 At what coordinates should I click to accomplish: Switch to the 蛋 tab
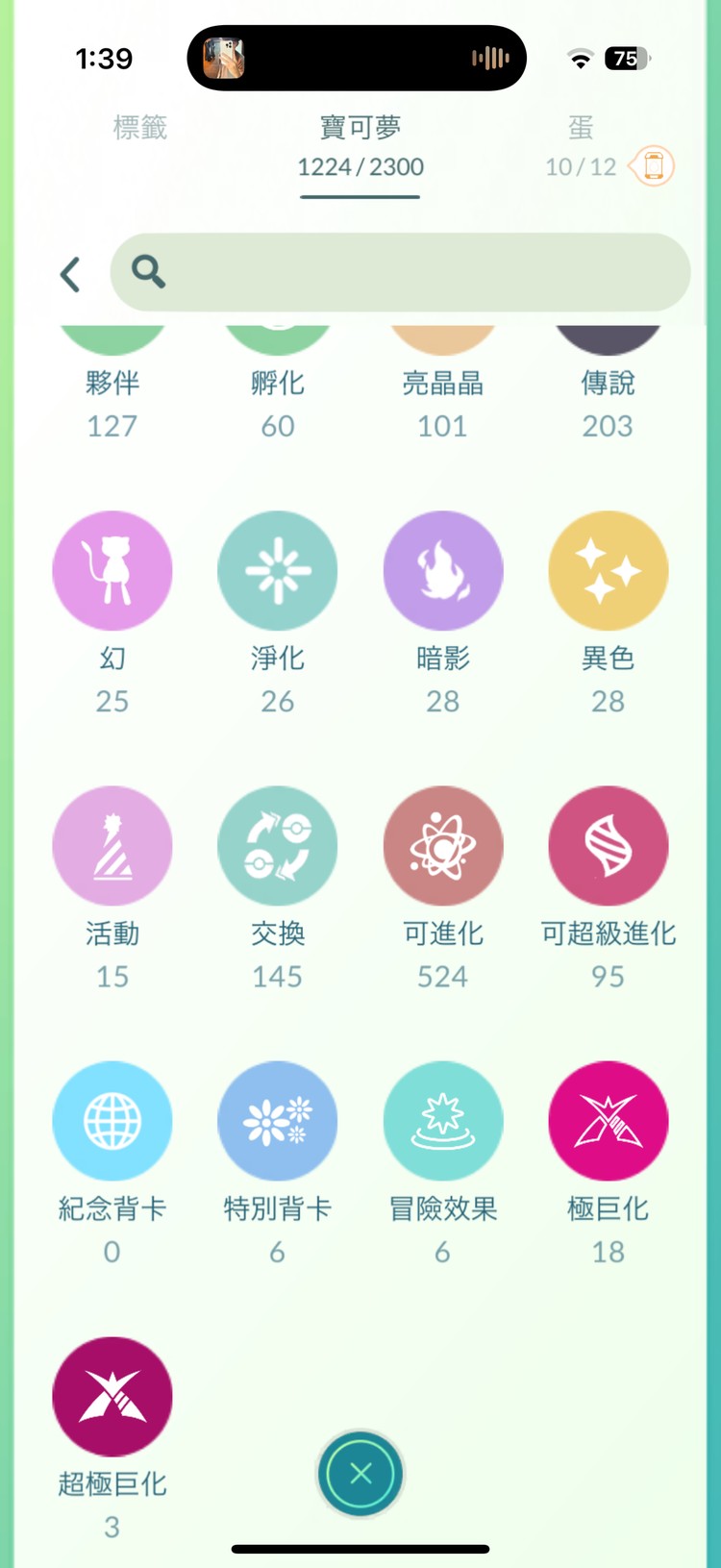tap(580, 144)
